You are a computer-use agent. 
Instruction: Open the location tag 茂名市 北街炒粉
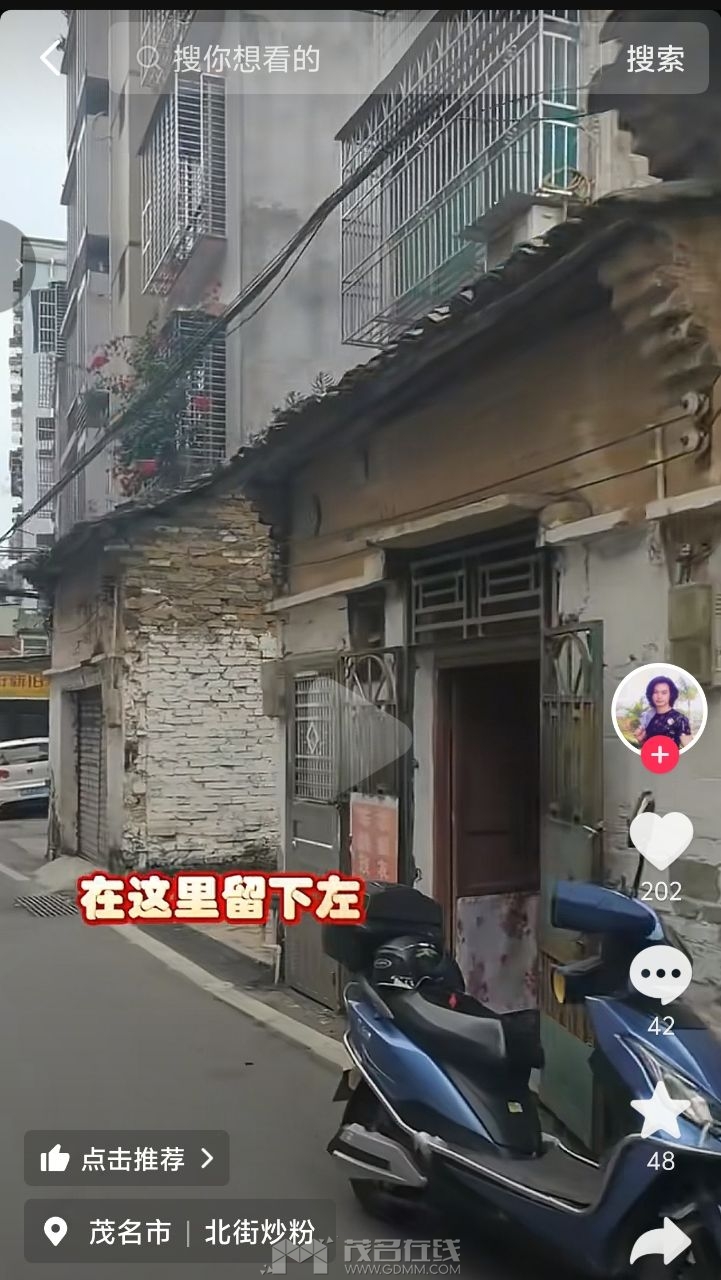click(180, 1231)
